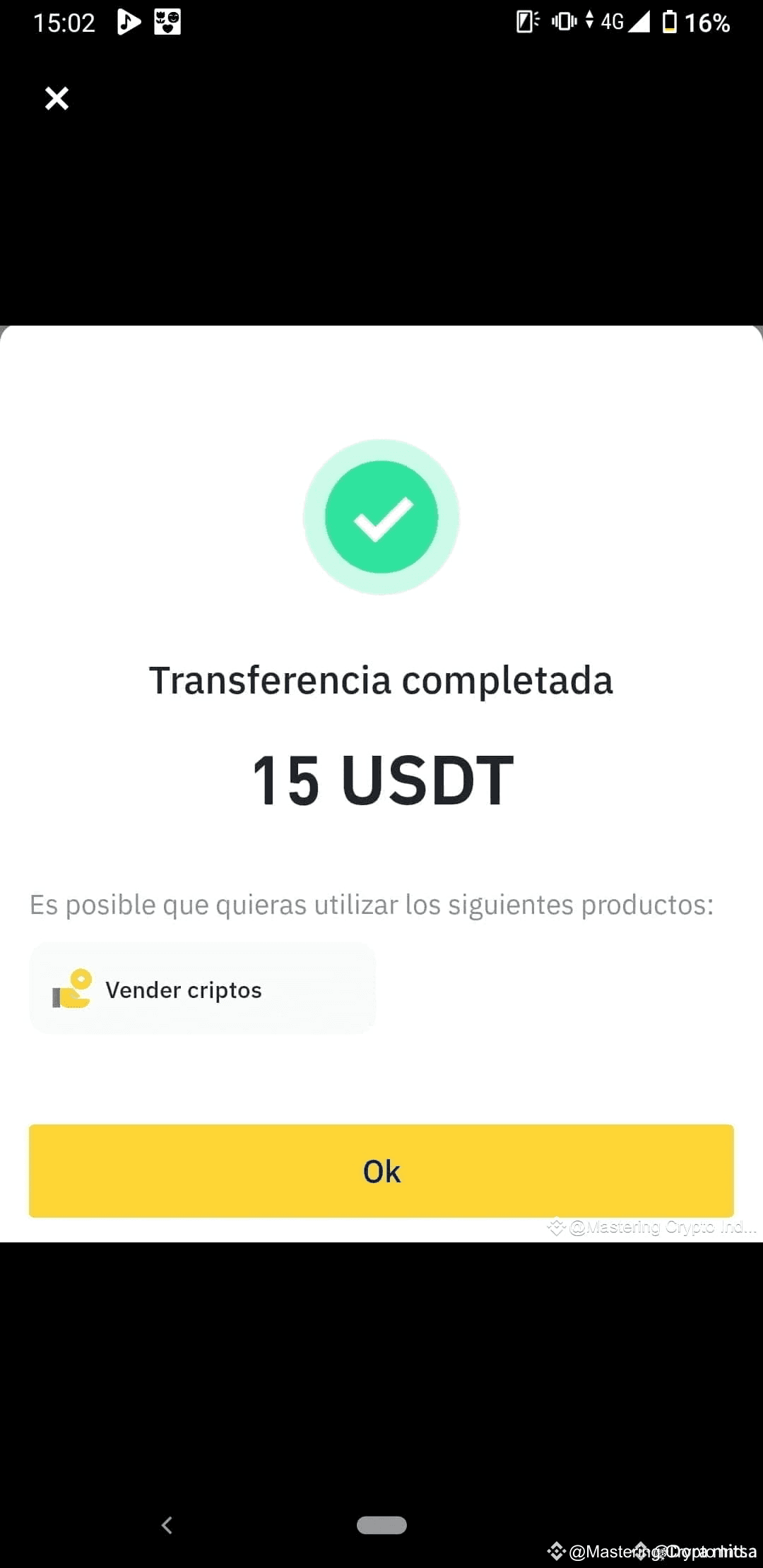
Task: Tap the screen cast status bar icon
Action: (526, 22)
